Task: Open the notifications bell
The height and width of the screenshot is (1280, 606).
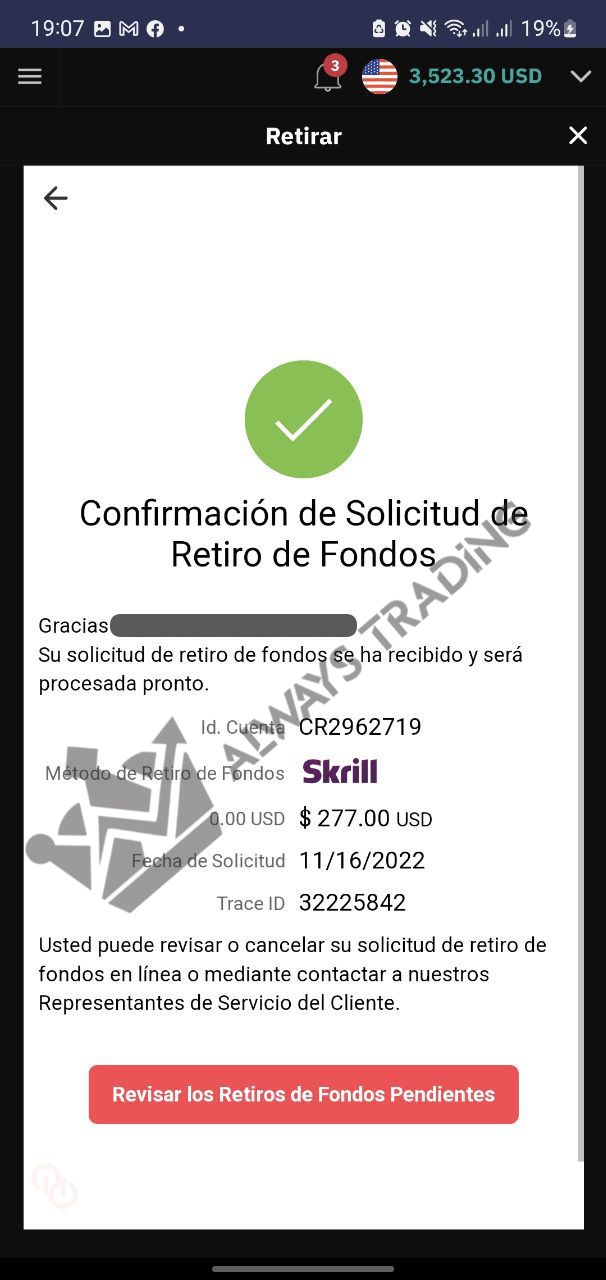Action: [329, 75]
